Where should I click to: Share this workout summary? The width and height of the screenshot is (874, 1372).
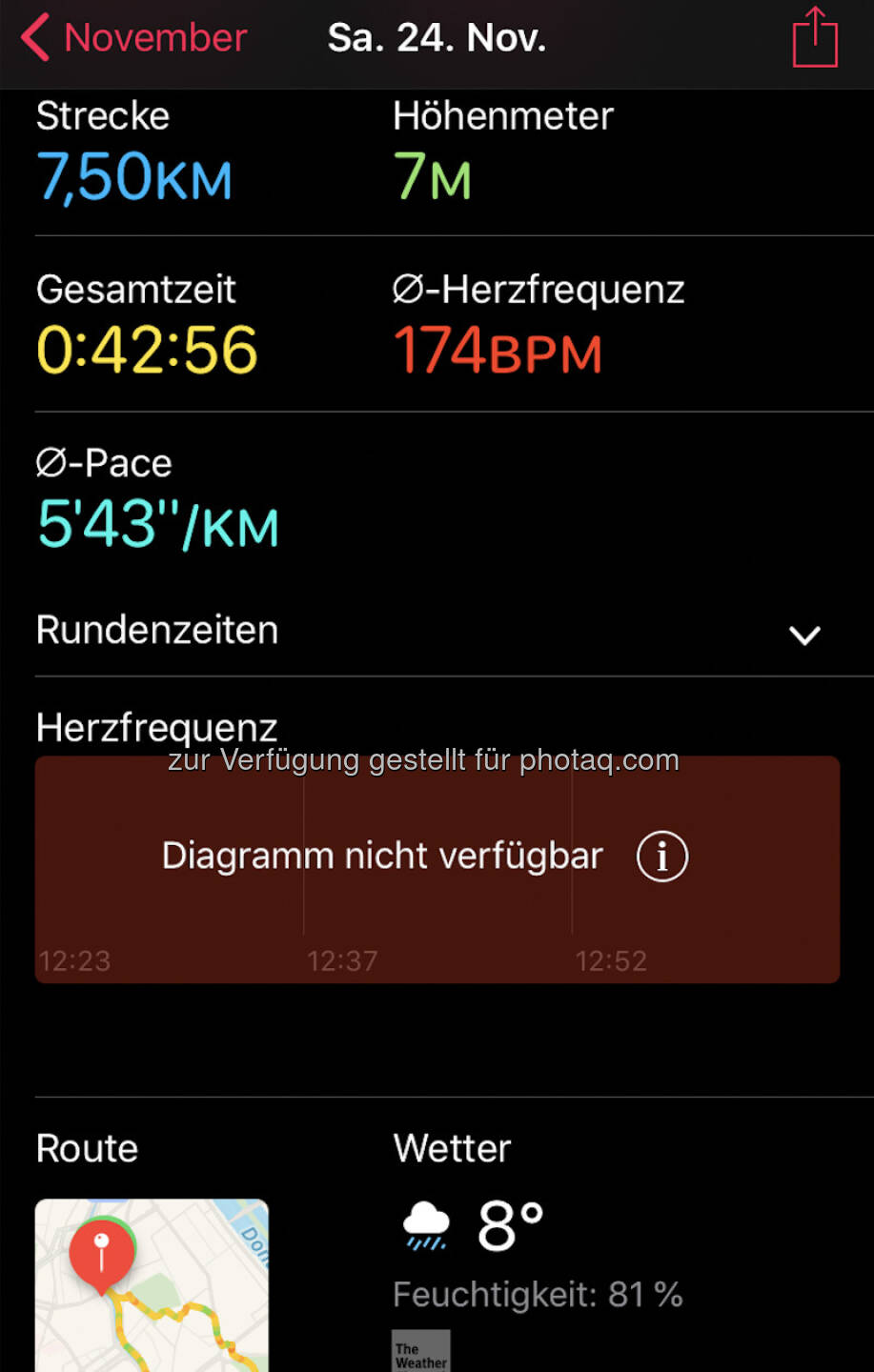click(x=815, y=38)
